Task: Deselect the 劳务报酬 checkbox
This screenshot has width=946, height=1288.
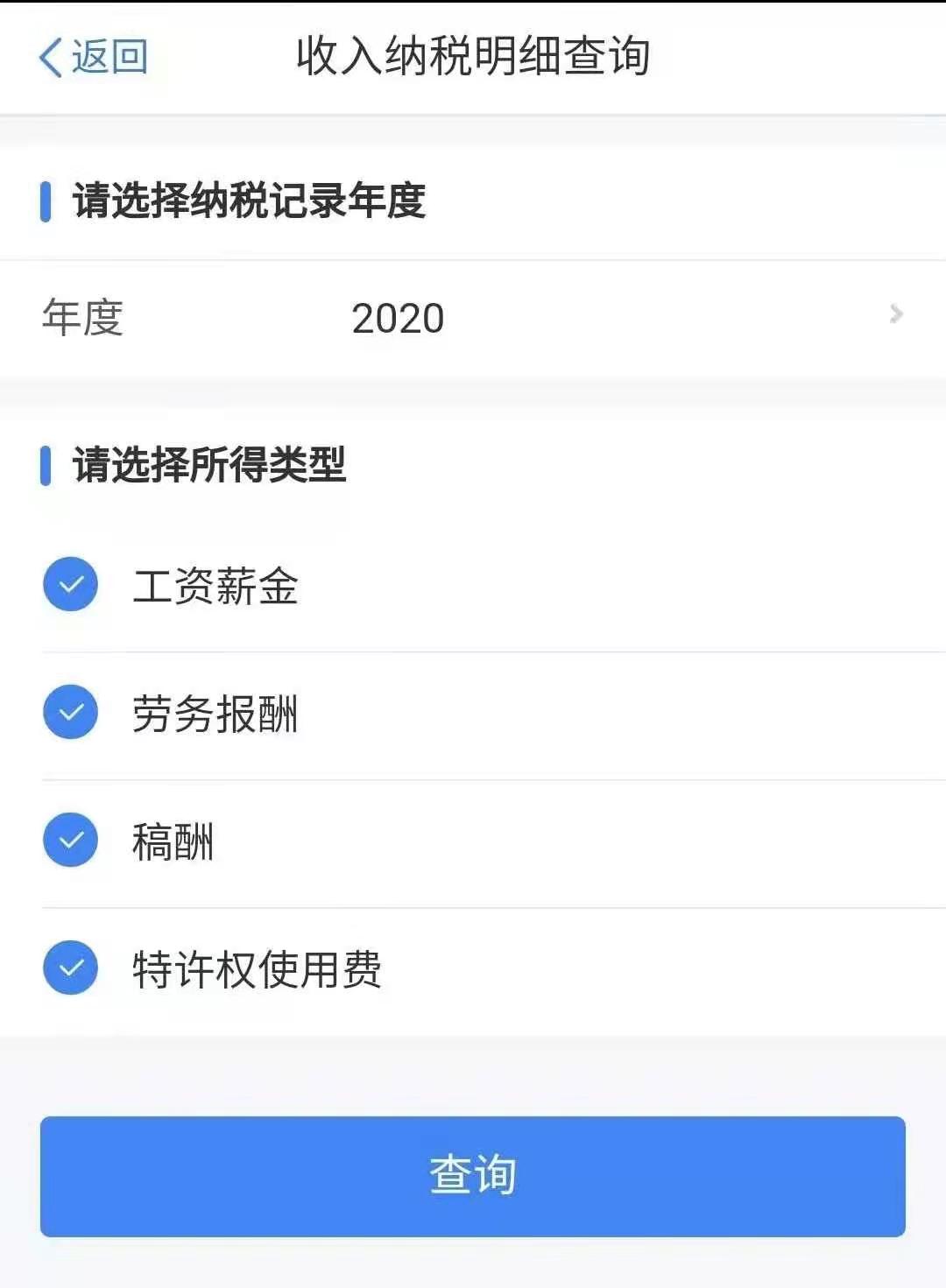Action: coord(70,712)
